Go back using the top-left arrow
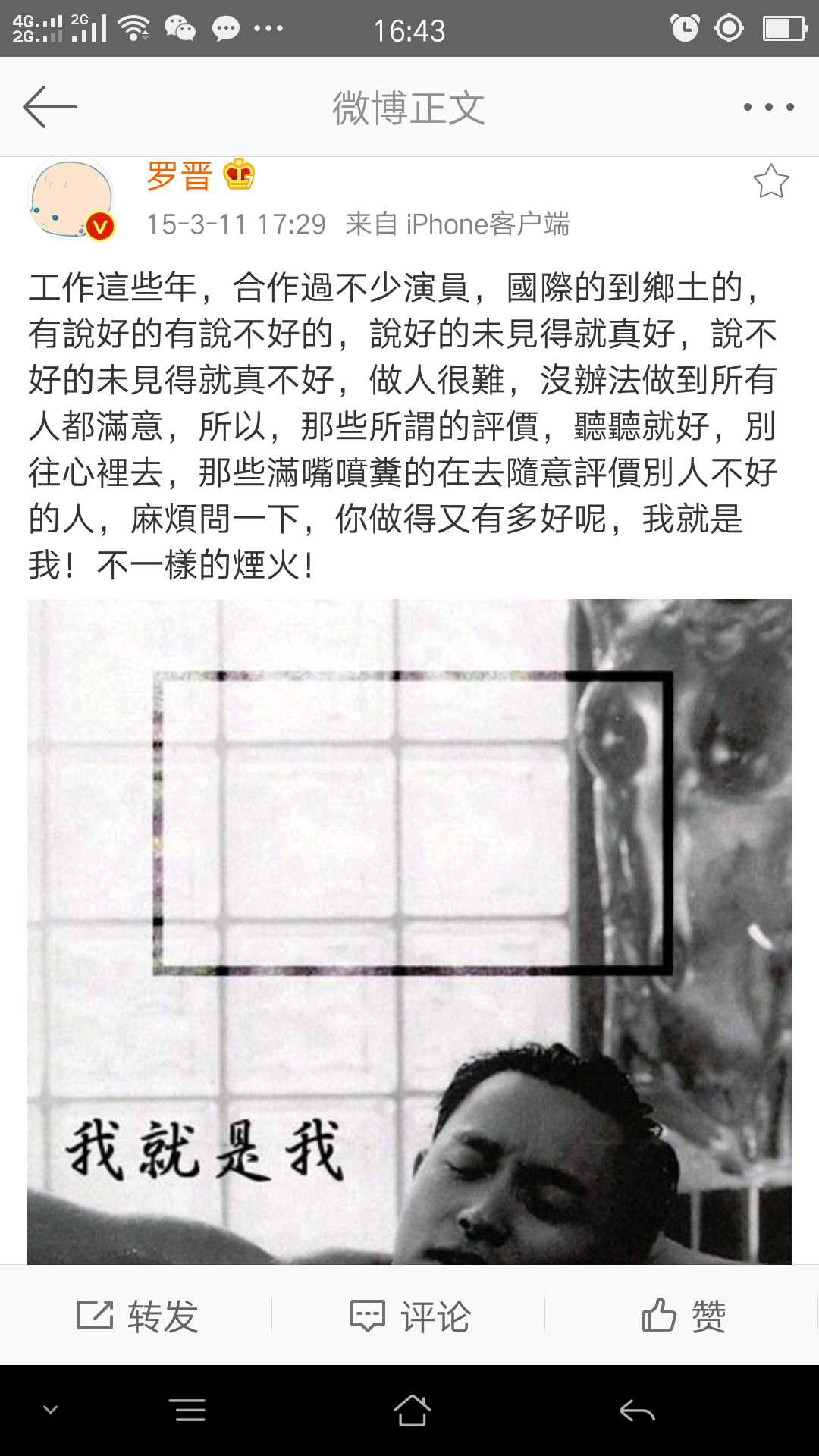819x1456 pixels. click(50, 107)
